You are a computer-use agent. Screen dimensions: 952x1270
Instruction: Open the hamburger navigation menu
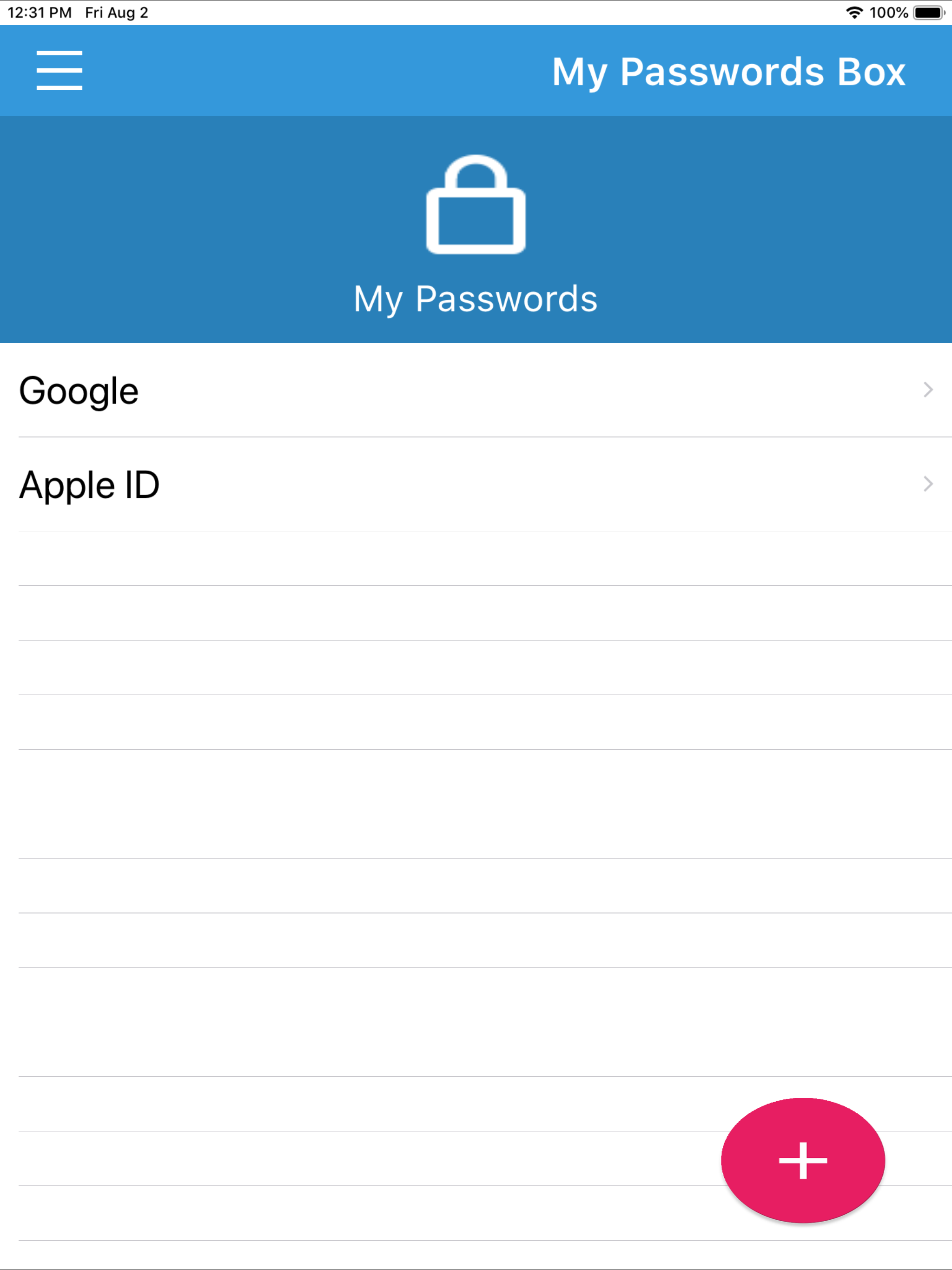point(59,71)
